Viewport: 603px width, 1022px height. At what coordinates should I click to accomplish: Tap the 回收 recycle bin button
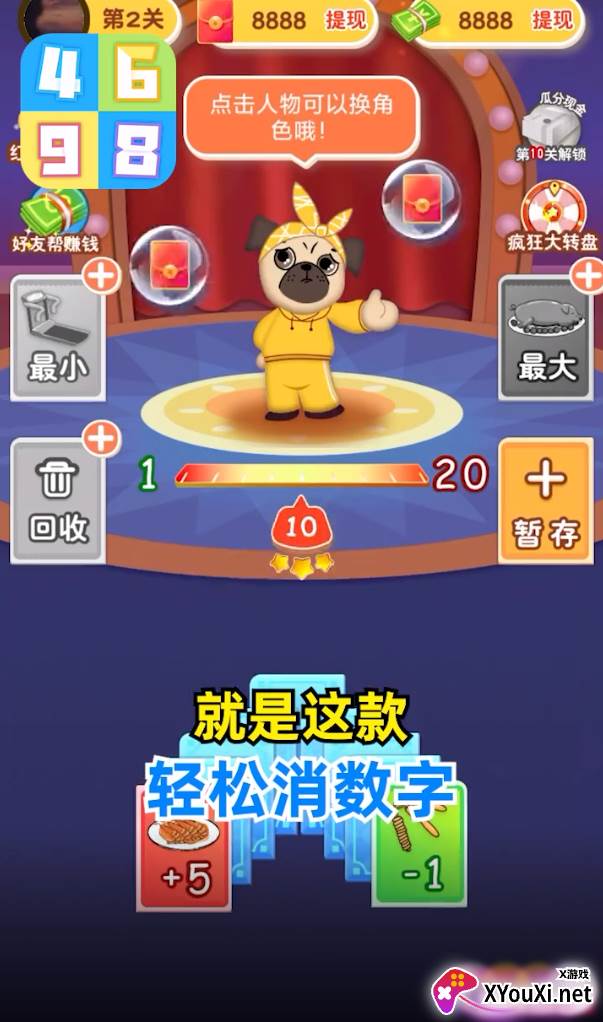[57, 501]
